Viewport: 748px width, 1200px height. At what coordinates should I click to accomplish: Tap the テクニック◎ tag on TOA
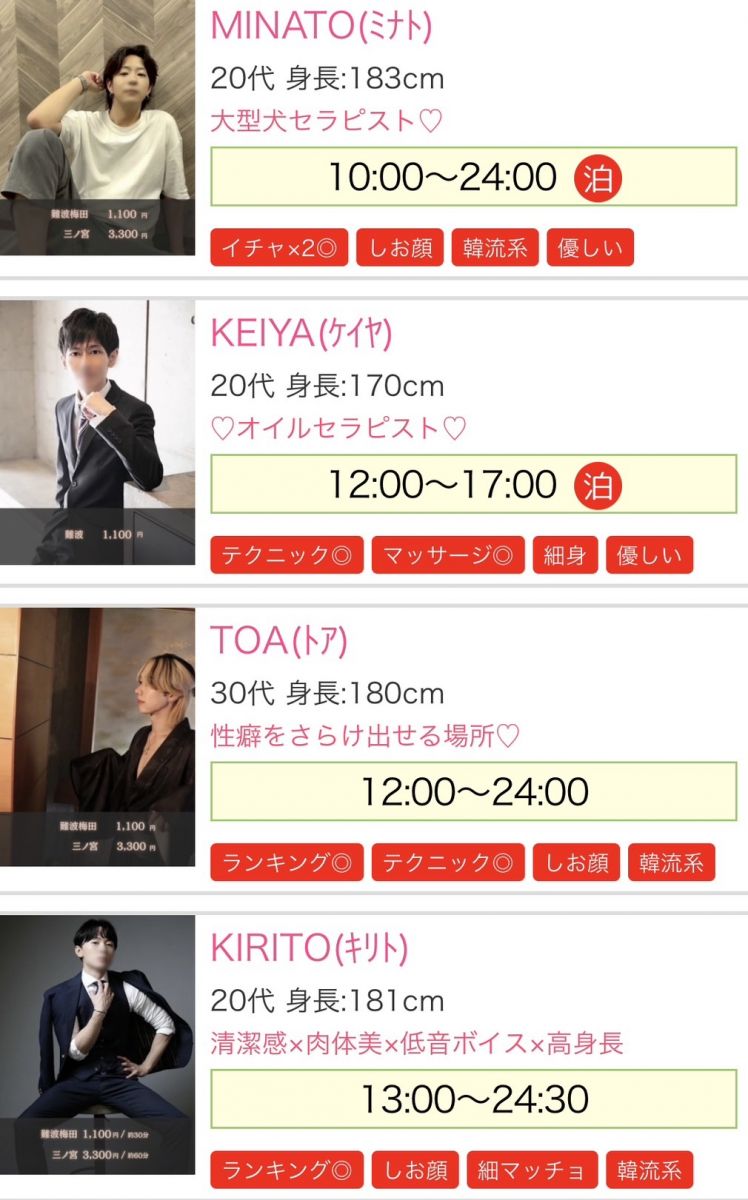tap(447, 862)
